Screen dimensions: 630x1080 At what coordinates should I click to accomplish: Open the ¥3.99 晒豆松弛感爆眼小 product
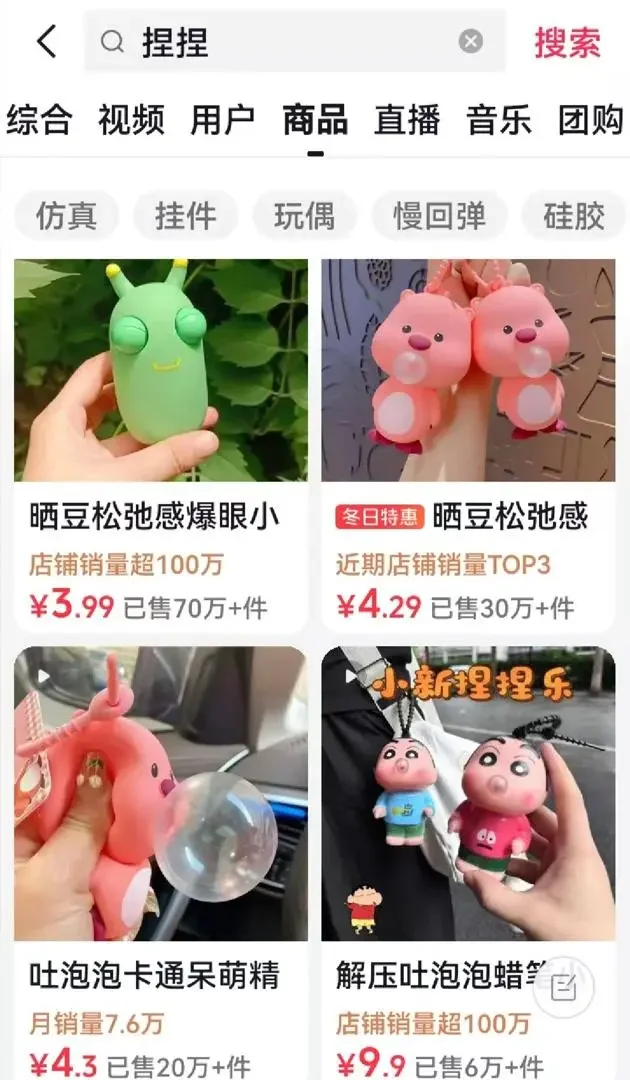click(161, 440)
